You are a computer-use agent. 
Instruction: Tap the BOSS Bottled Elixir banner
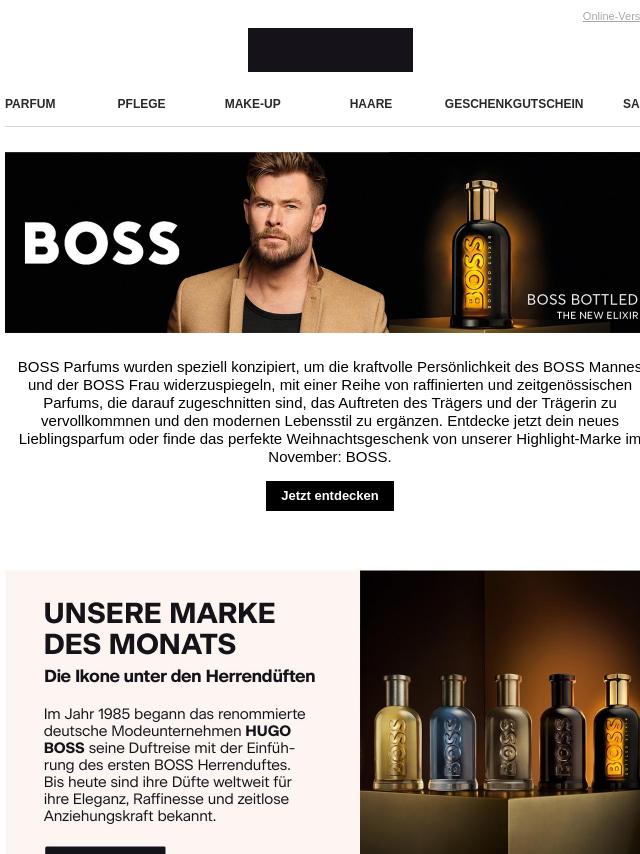click(322, 242)
